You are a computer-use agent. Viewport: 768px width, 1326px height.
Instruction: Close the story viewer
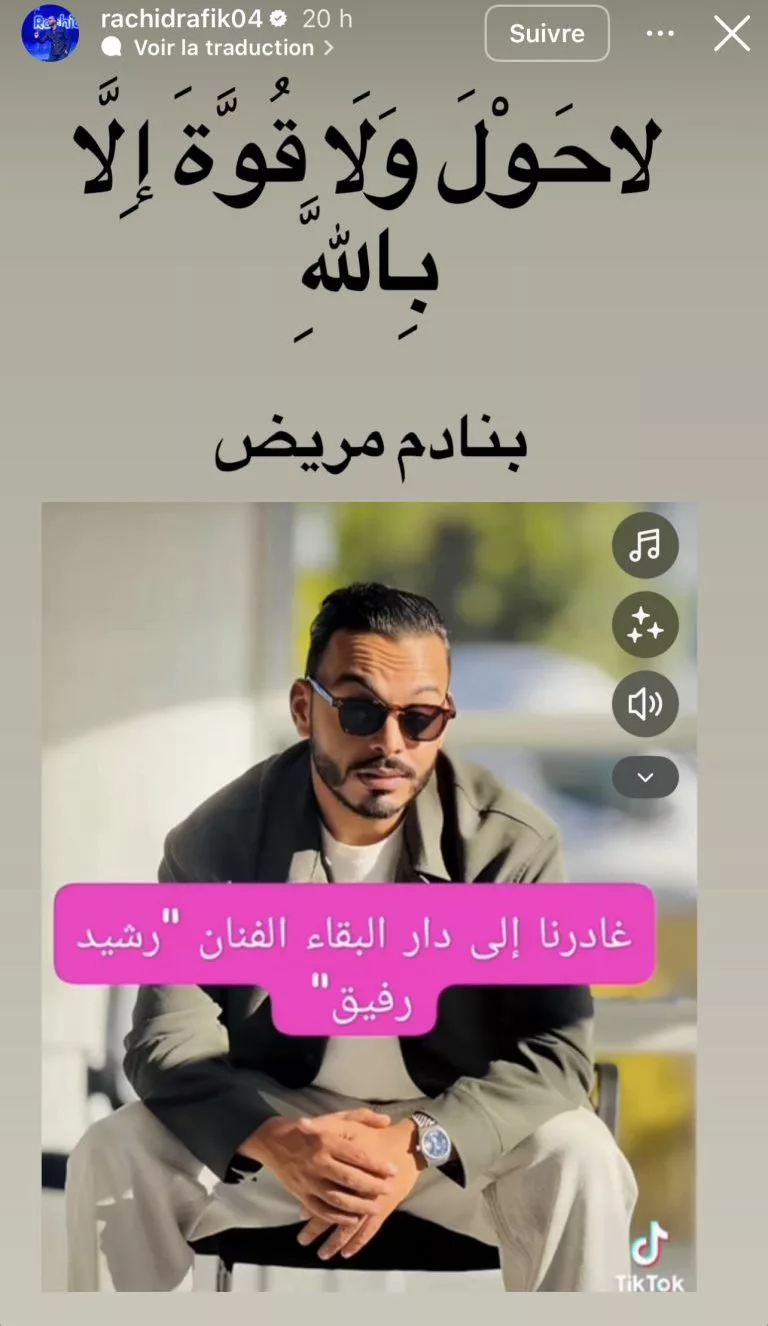[731, 33]
